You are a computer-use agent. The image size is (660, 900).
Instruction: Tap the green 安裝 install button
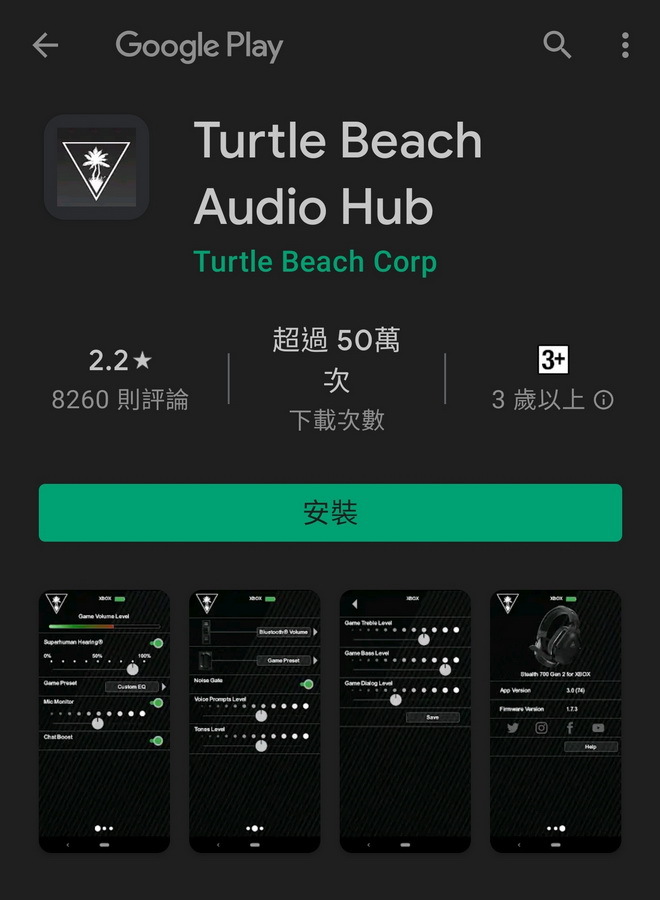(330, 513)
